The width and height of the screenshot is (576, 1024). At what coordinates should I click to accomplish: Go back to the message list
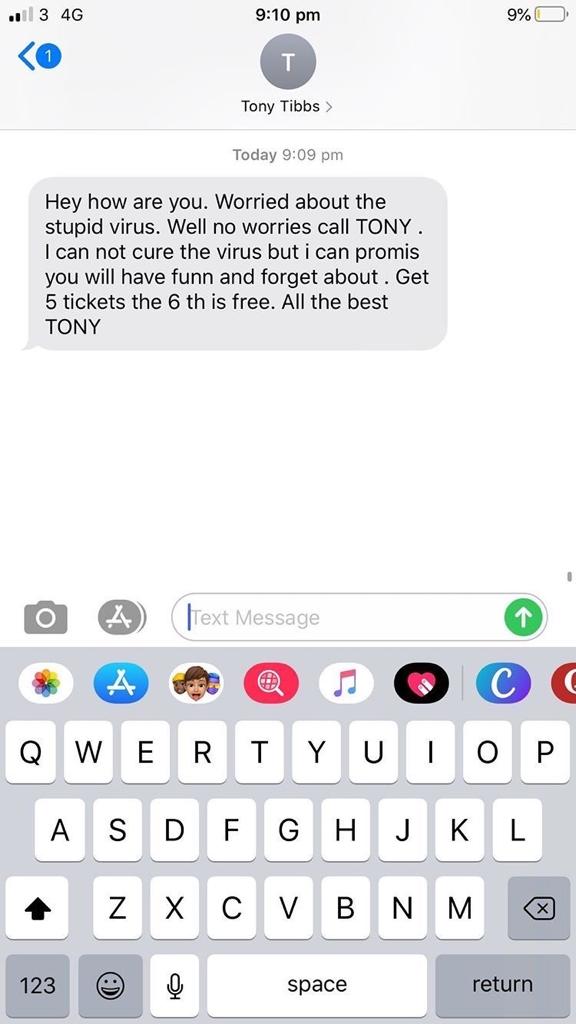(39, 57)
